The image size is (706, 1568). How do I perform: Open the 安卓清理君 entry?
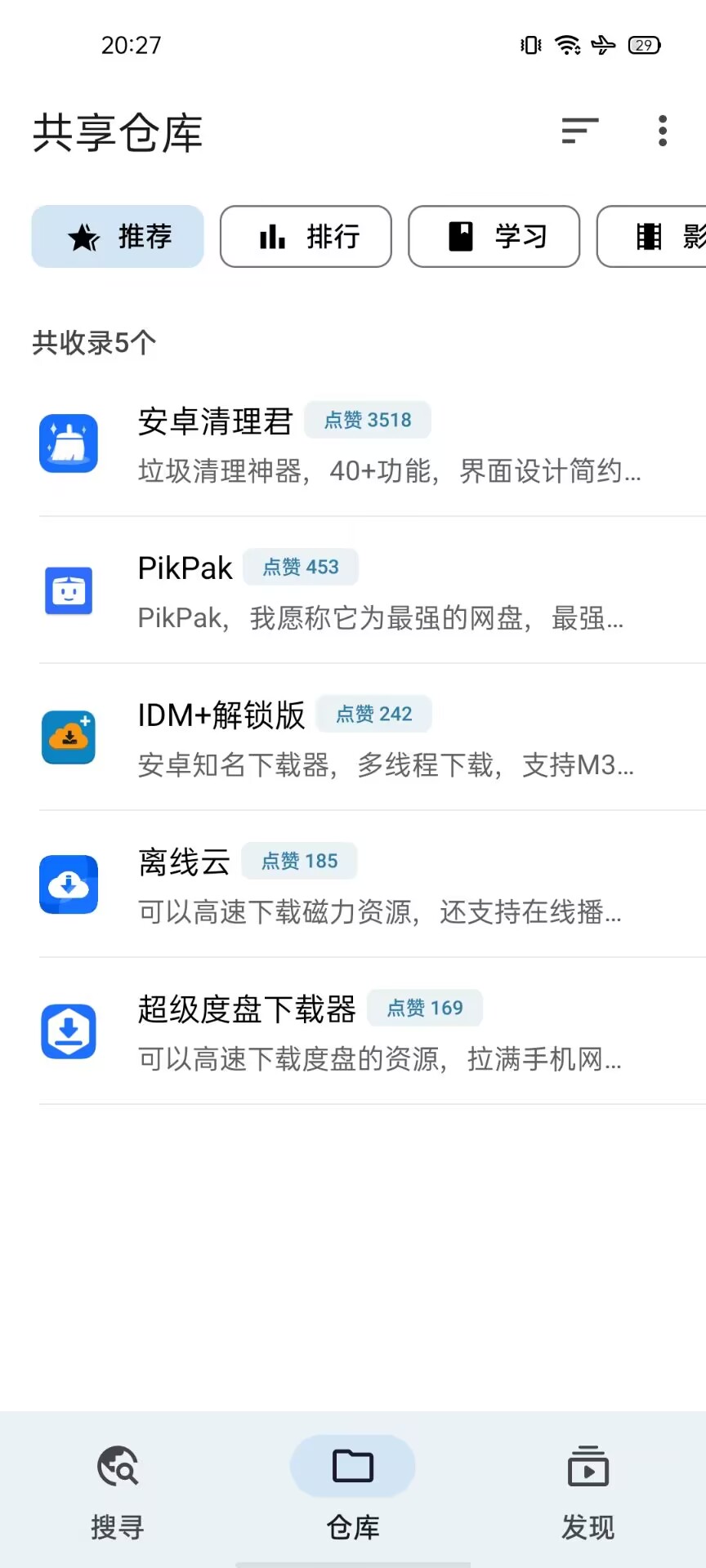pos(373,443)
